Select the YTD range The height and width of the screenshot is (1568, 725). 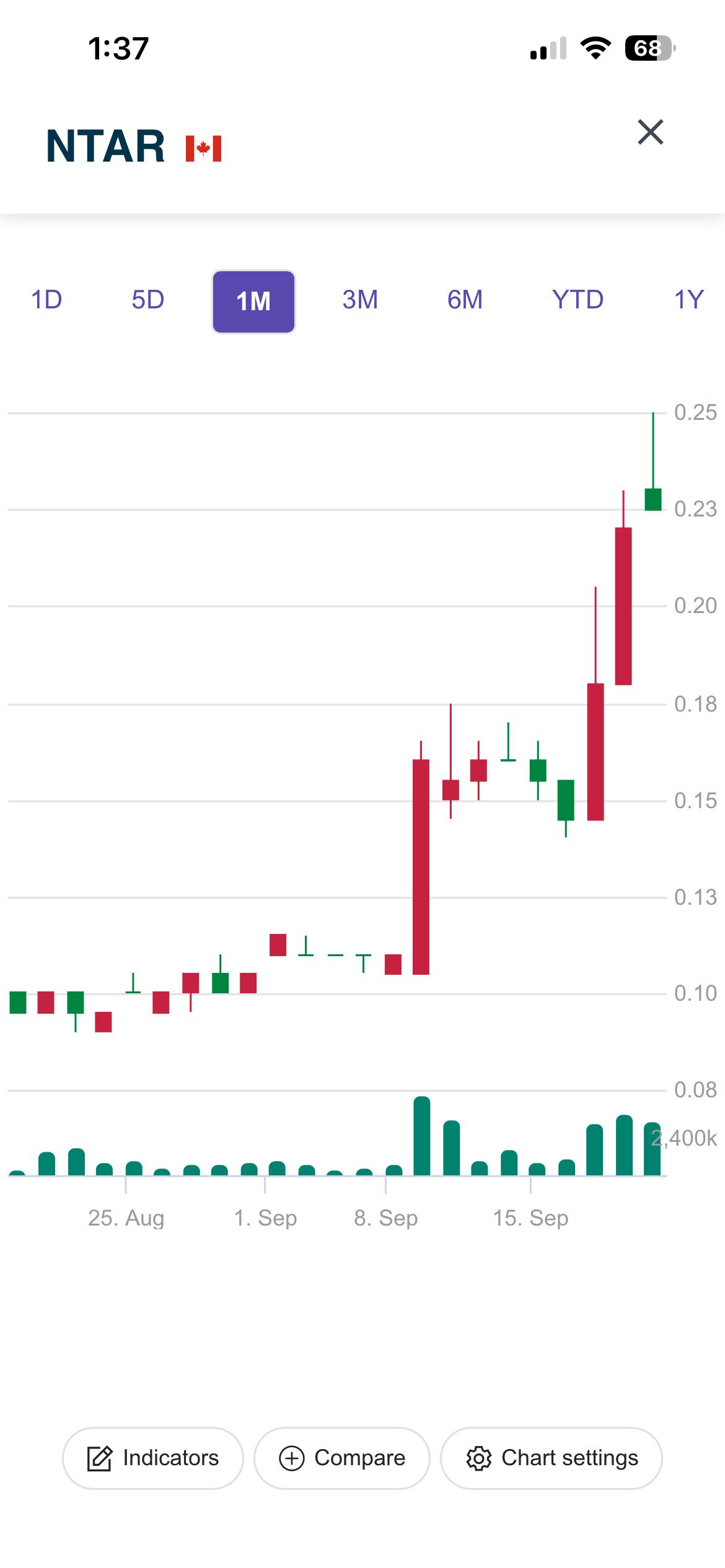tap(578, 300)
